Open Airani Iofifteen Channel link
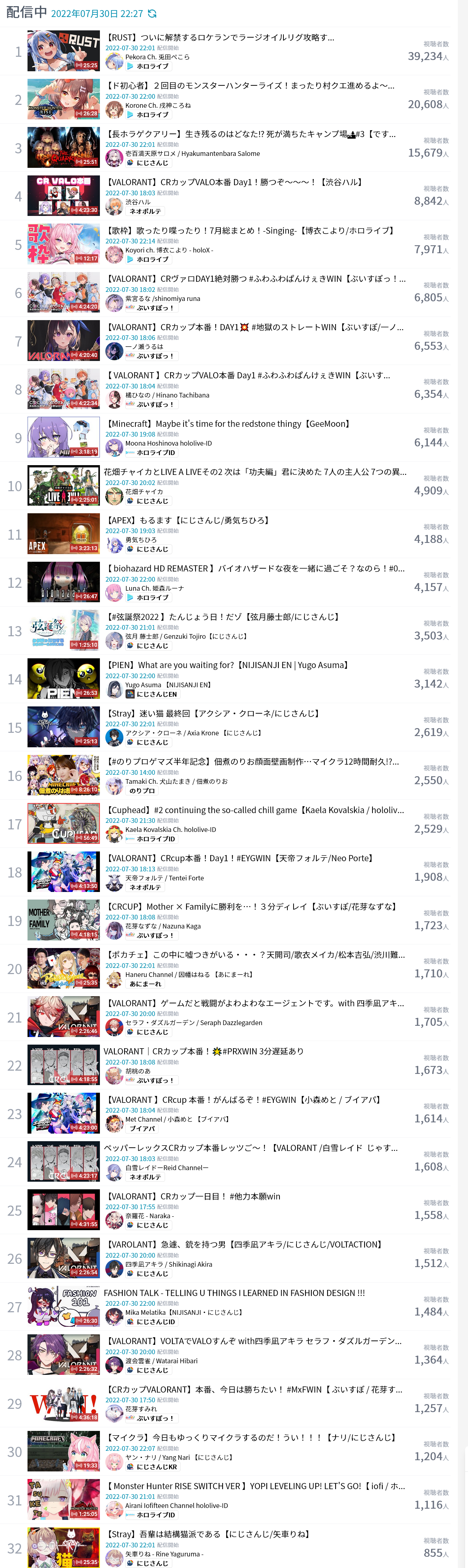This screenshot has width=468, height=1568. click(176, 1505)
